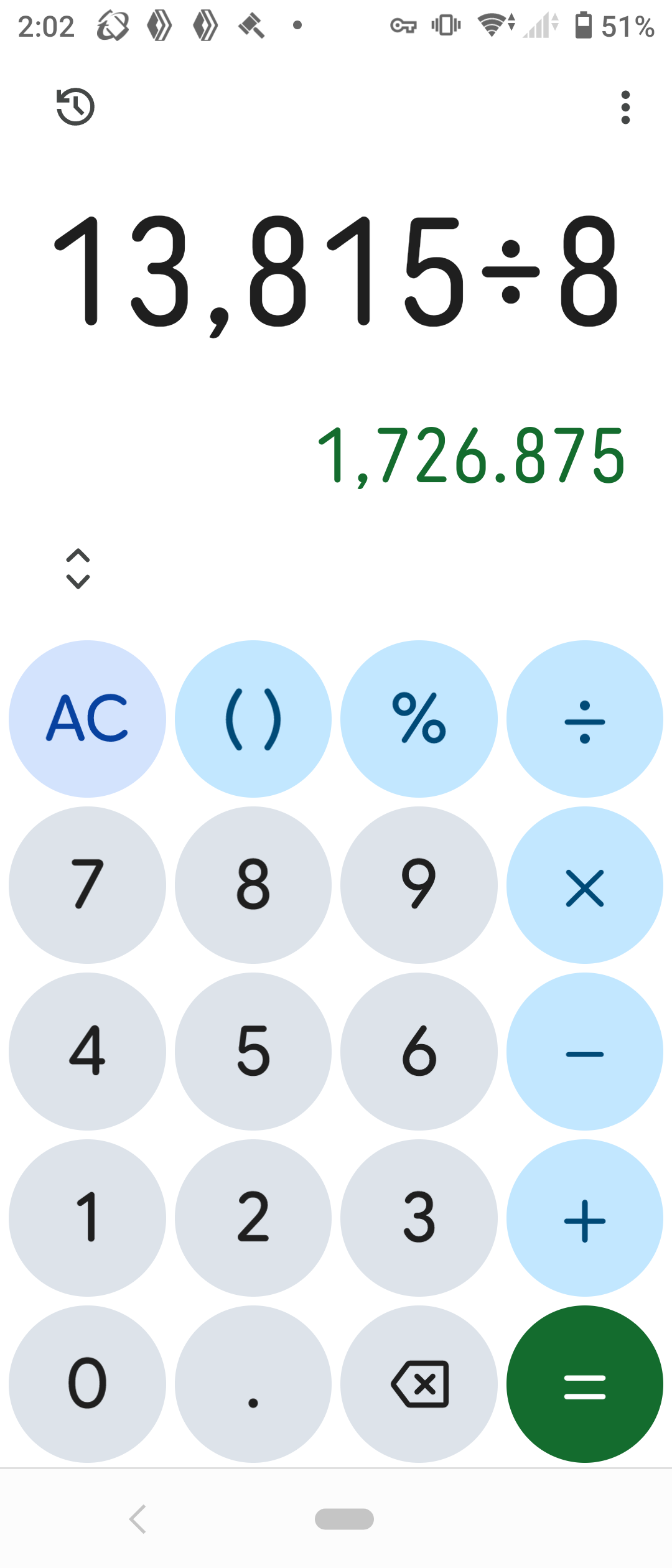Tap the percent key
This screenshot has height=1568, width=672.
click(x=419, y=719)
